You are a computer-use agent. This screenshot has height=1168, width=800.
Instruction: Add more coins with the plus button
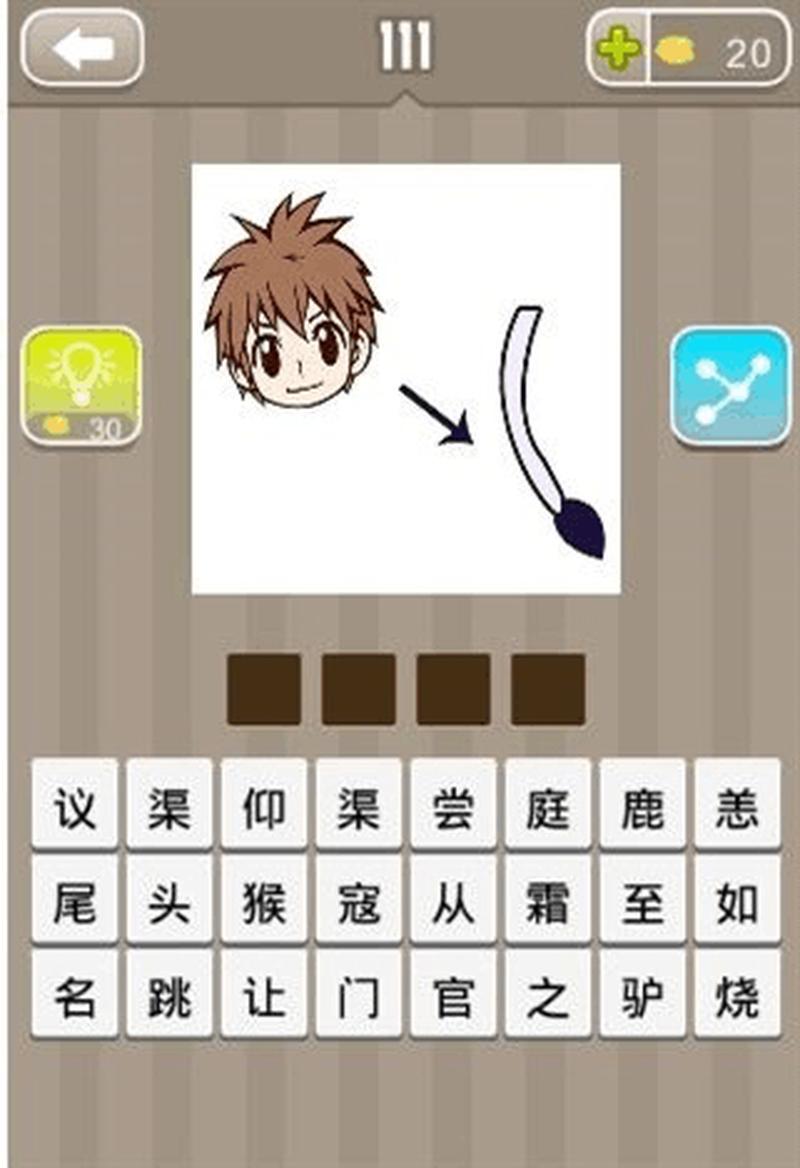pyautogui.click(x=619, y=49)
